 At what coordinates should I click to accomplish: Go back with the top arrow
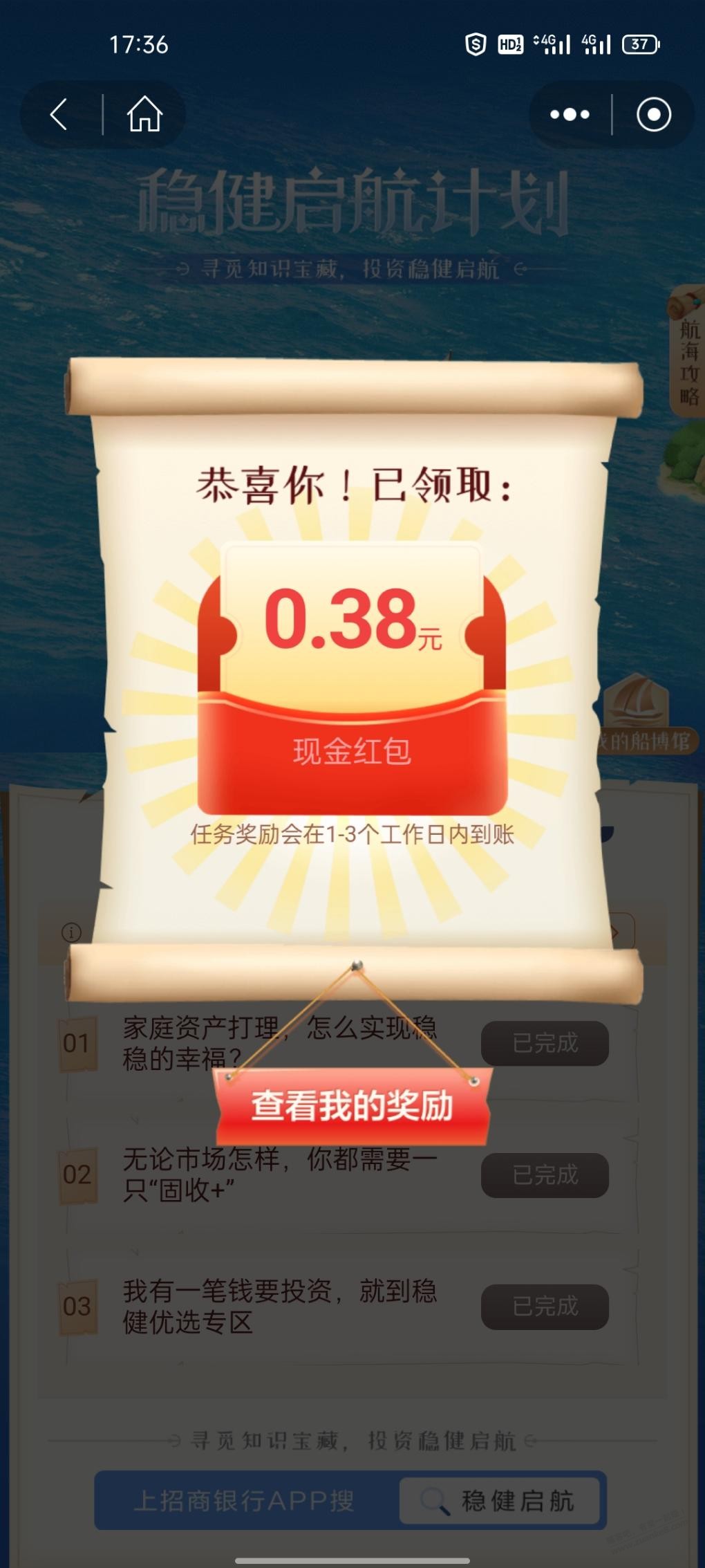[59, 114]
